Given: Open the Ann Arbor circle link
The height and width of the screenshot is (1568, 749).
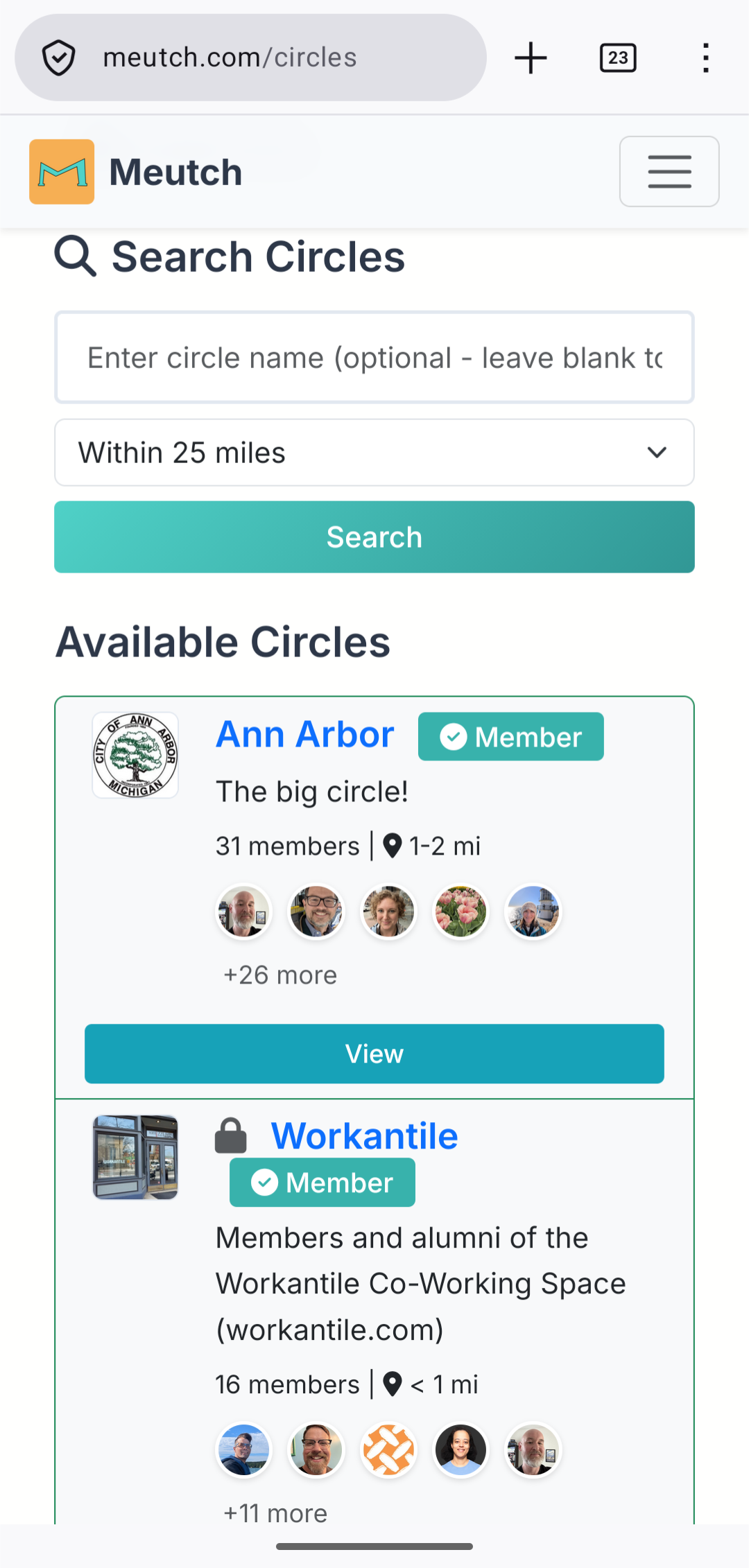Looking at the screenshot, I should tap(305, 735).
